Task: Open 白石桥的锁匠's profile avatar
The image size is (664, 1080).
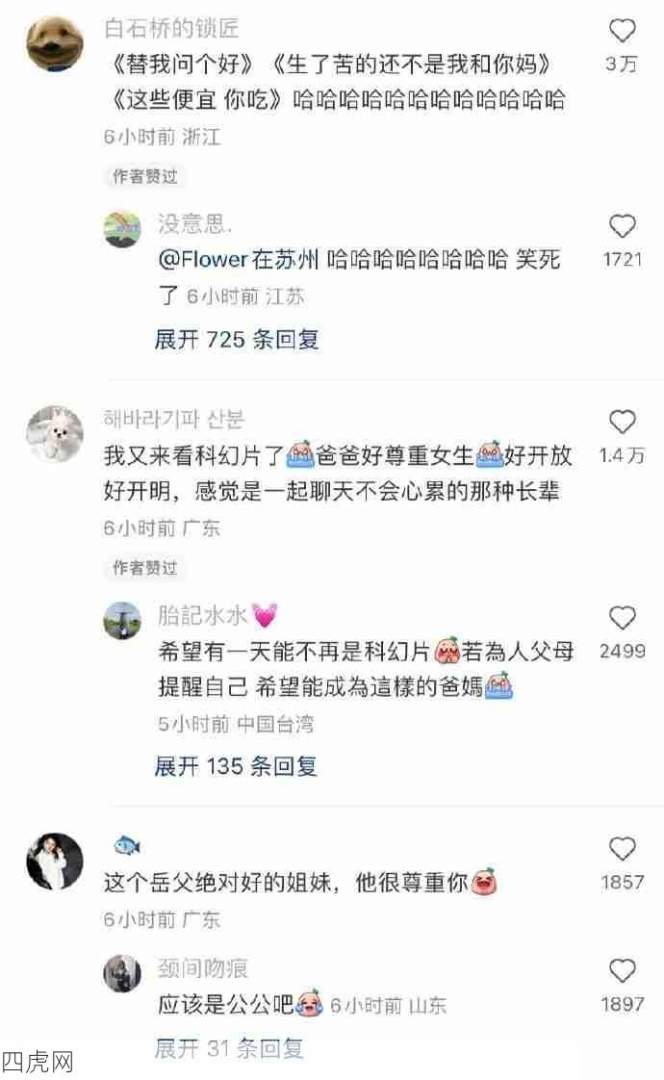Action: (x=54, y=43)
